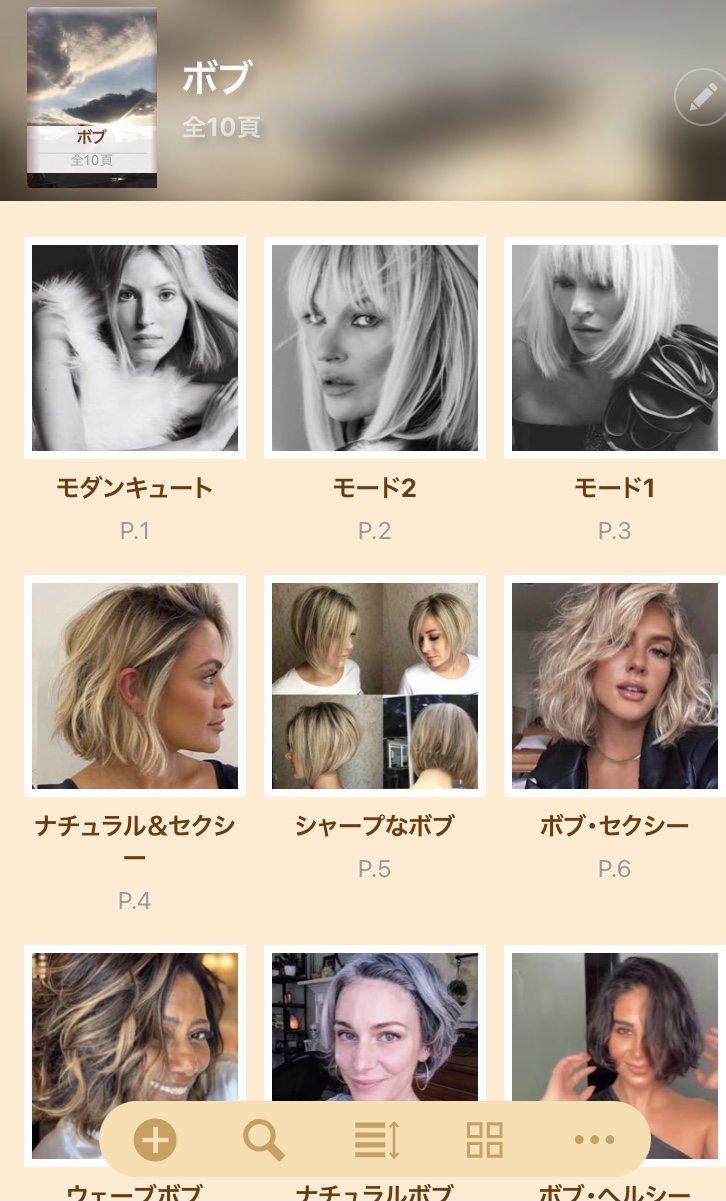Open the ボブ・セクシー page P.6
Viewport: 726px width, 1201px height.
tap(615, 686)
